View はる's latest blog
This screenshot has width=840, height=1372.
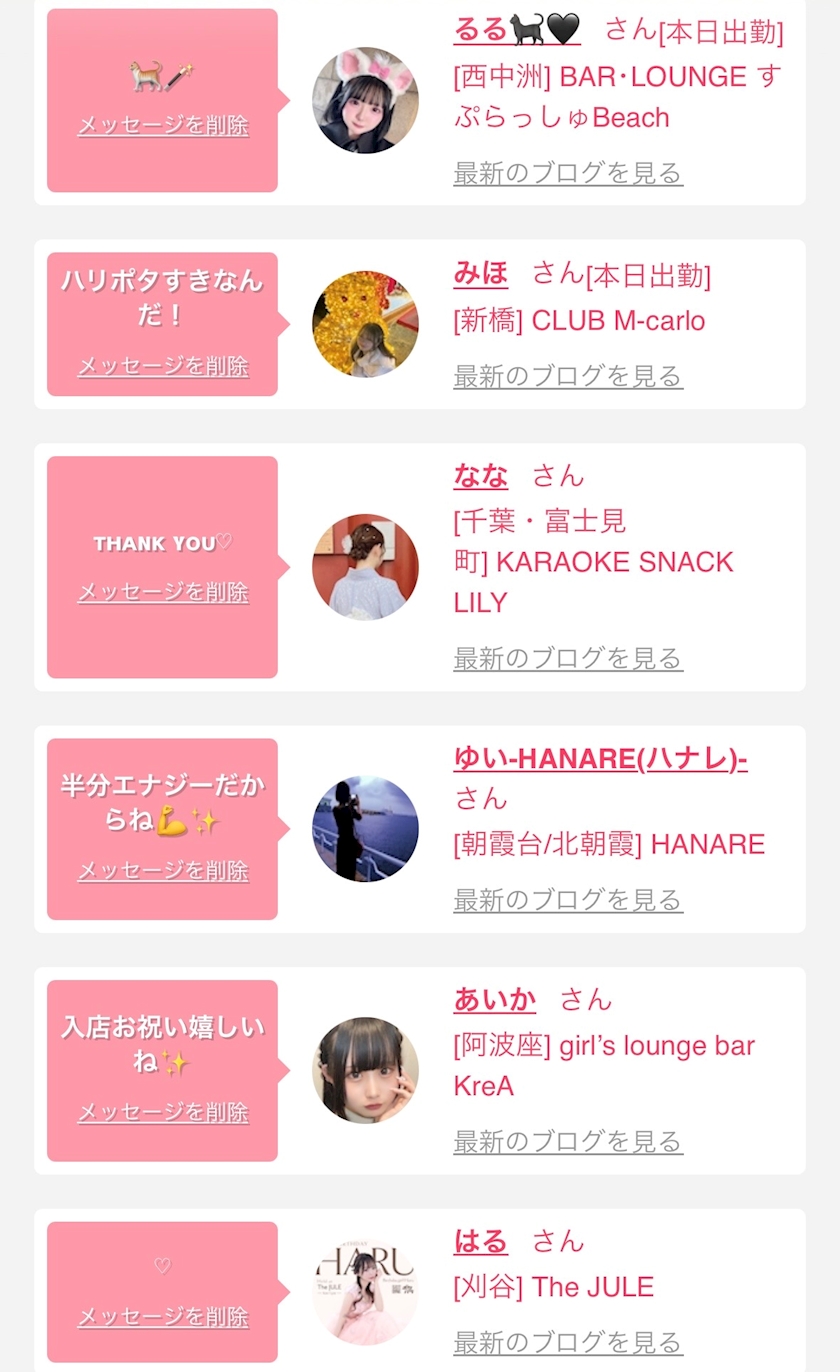[x=568, y=1342]
